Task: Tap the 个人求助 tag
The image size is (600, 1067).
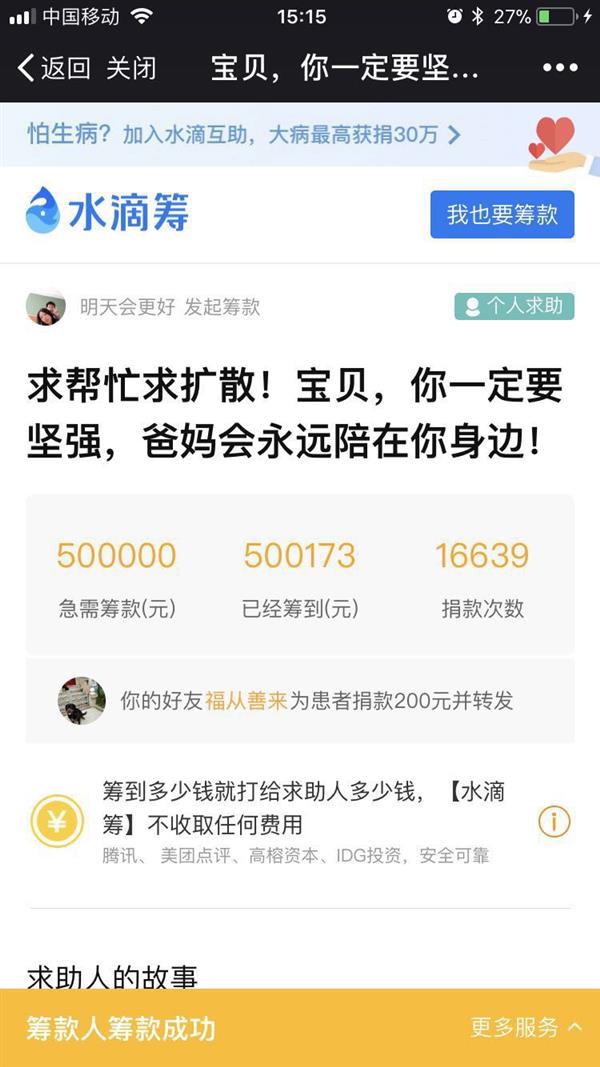Action: pyautogui.click(x=514, y=306)
